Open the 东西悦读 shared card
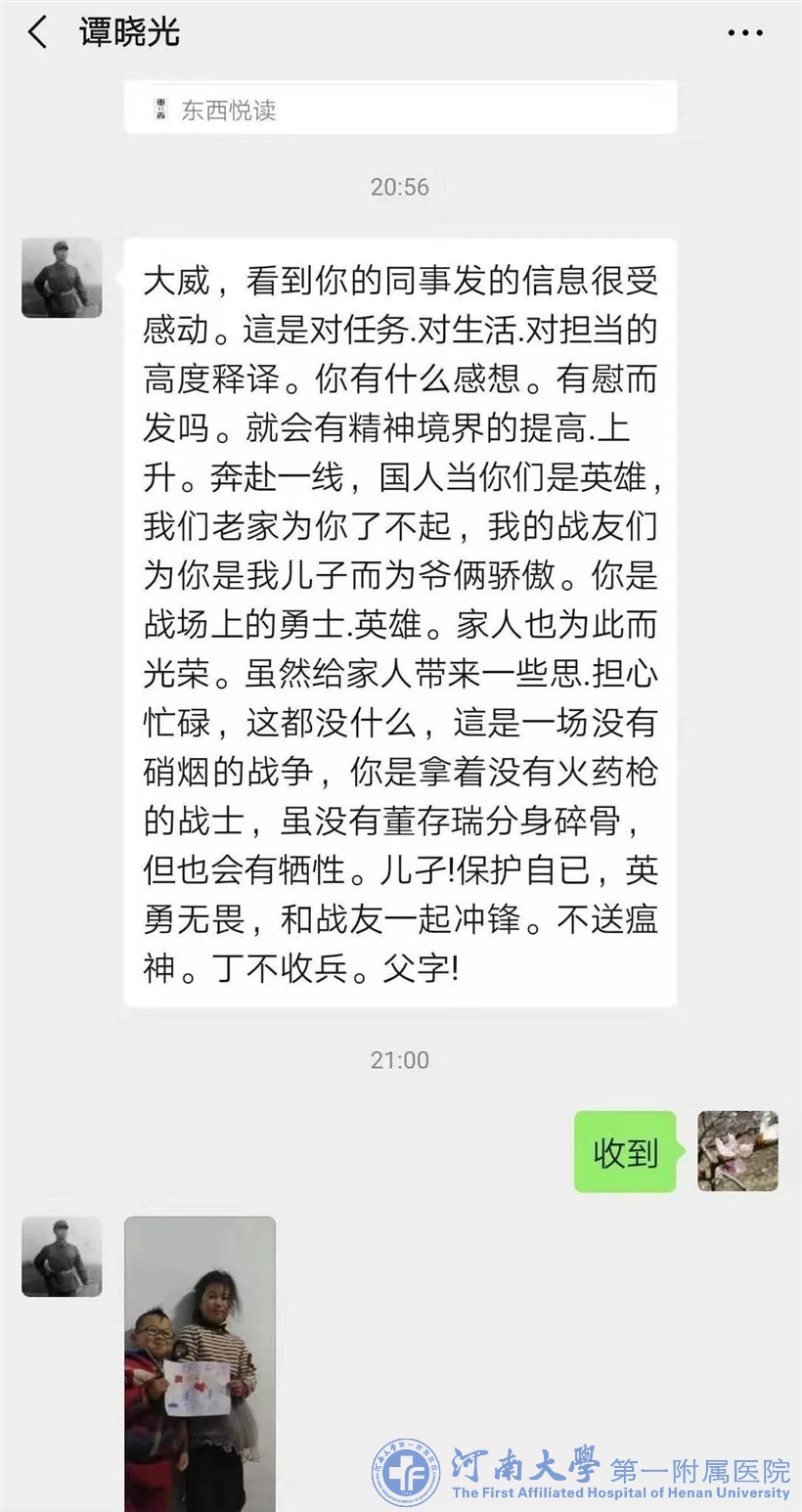This screenshot has height=1512, width=802. [399, 110]
